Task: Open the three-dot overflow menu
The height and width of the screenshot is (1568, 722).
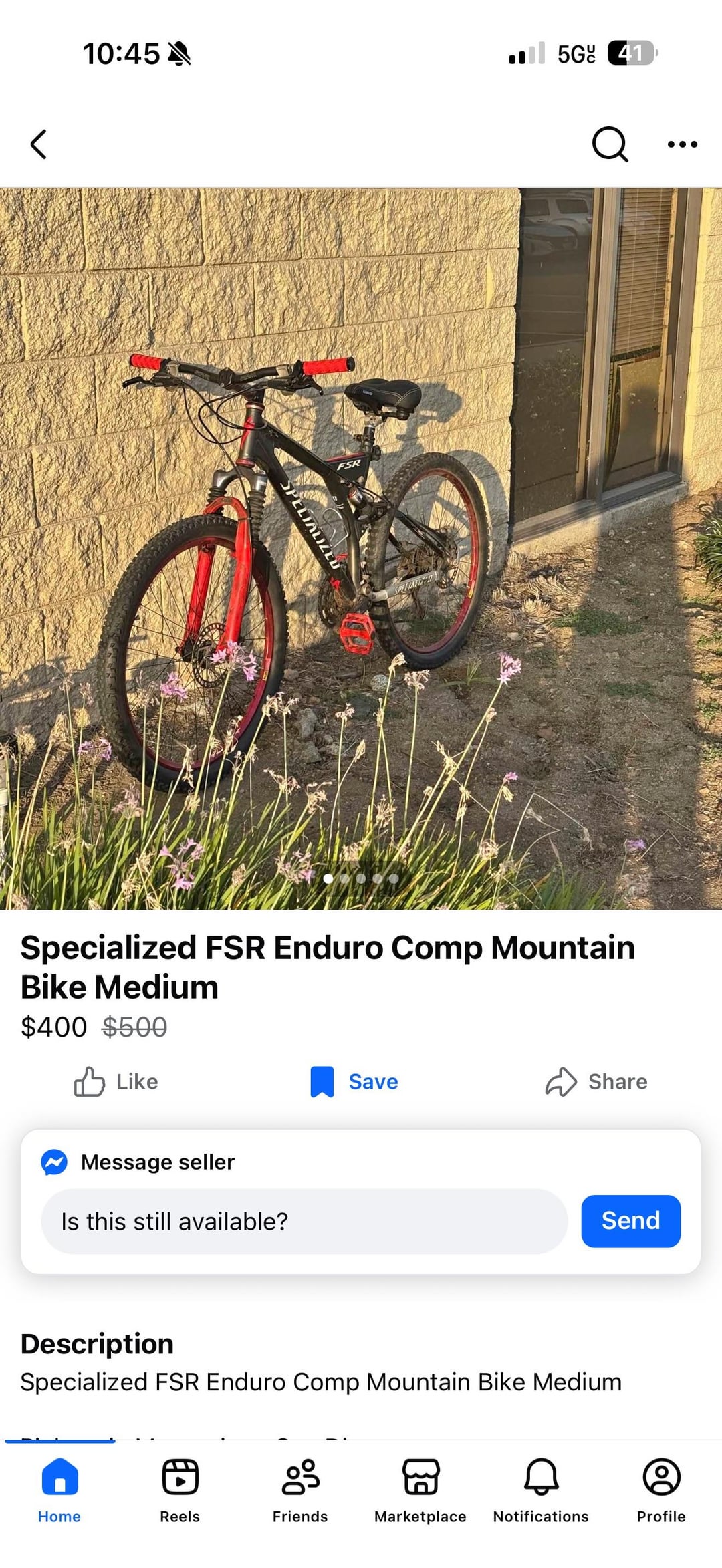Action: [682, 144]
